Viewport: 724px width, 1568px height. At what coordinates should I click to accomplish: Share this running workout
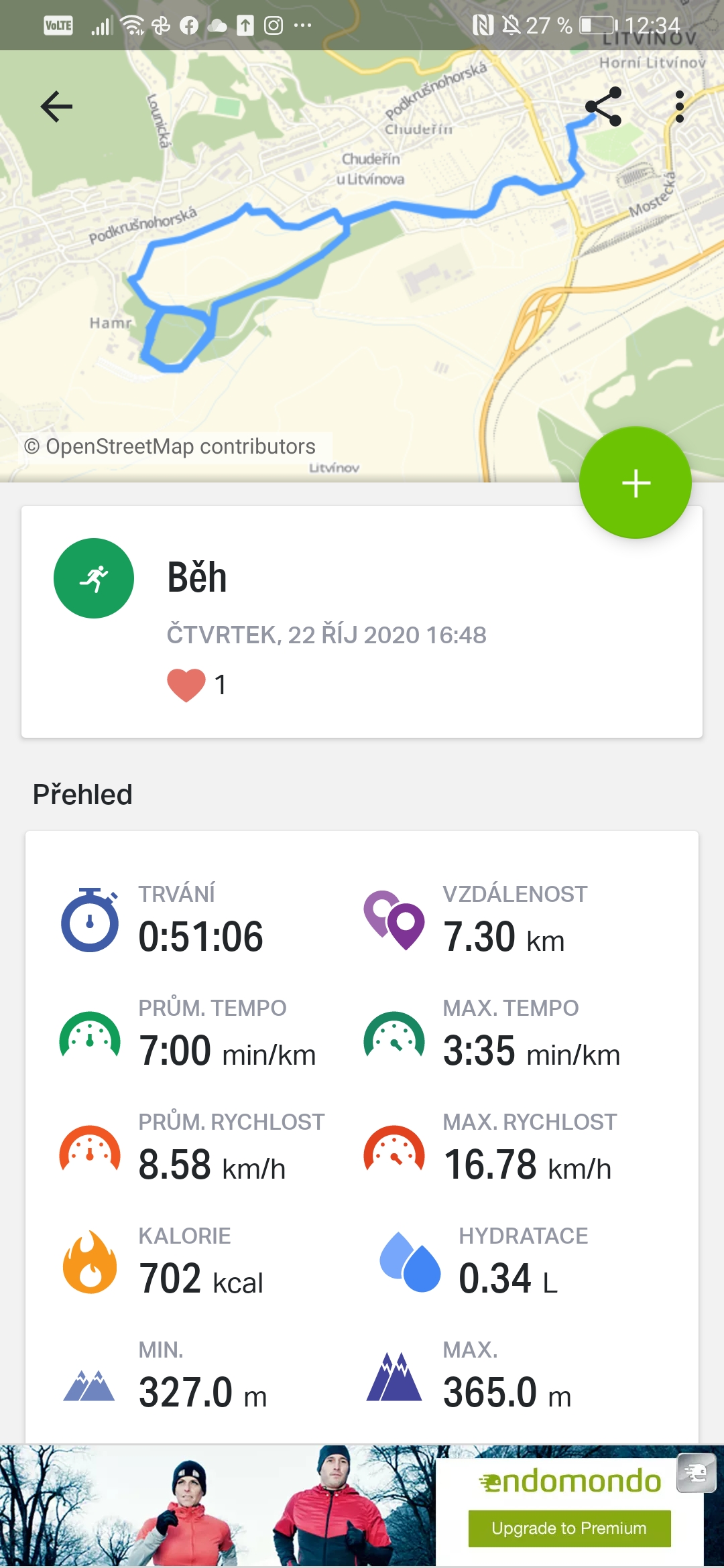[x=603, y=107]
